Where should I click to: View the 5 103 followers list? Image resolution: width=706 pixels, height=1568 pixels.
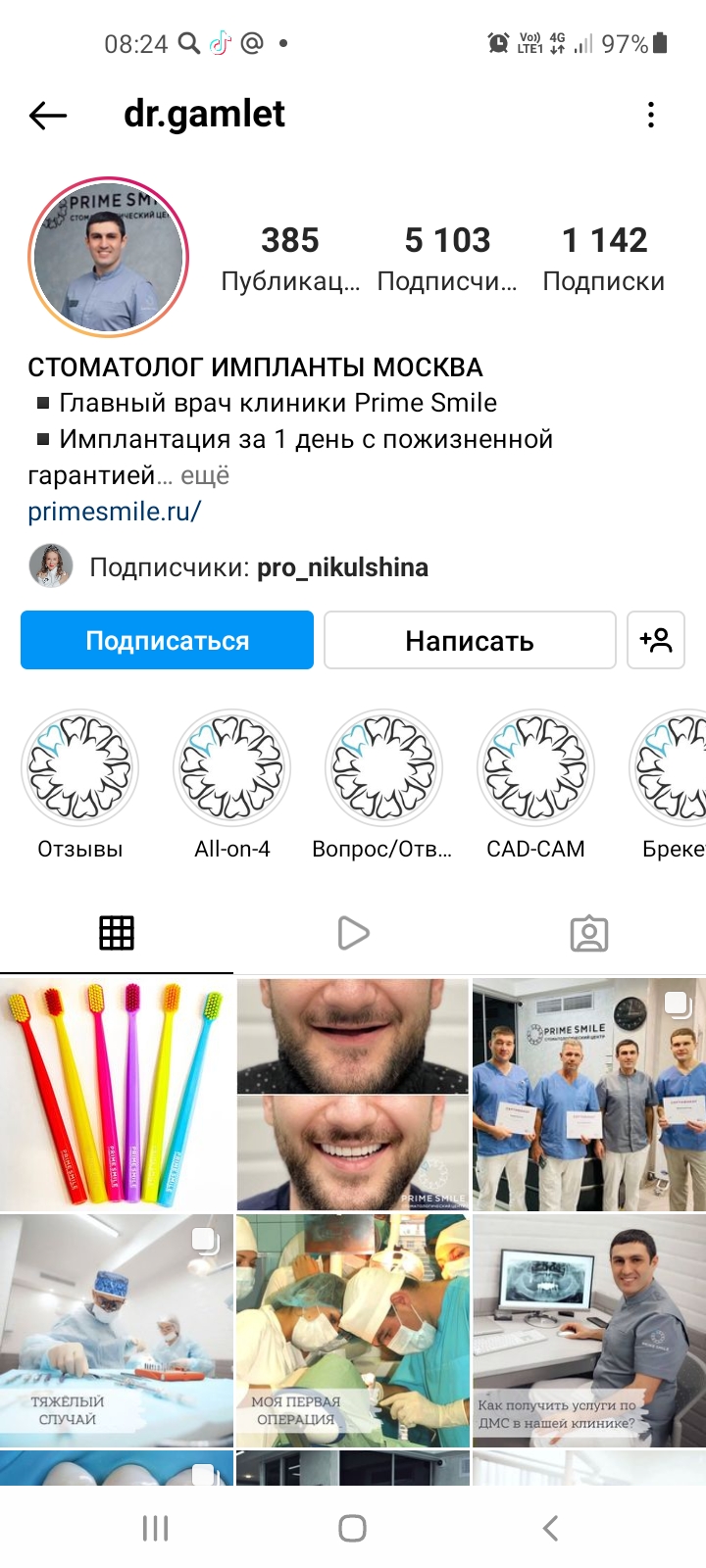point(447,258)
